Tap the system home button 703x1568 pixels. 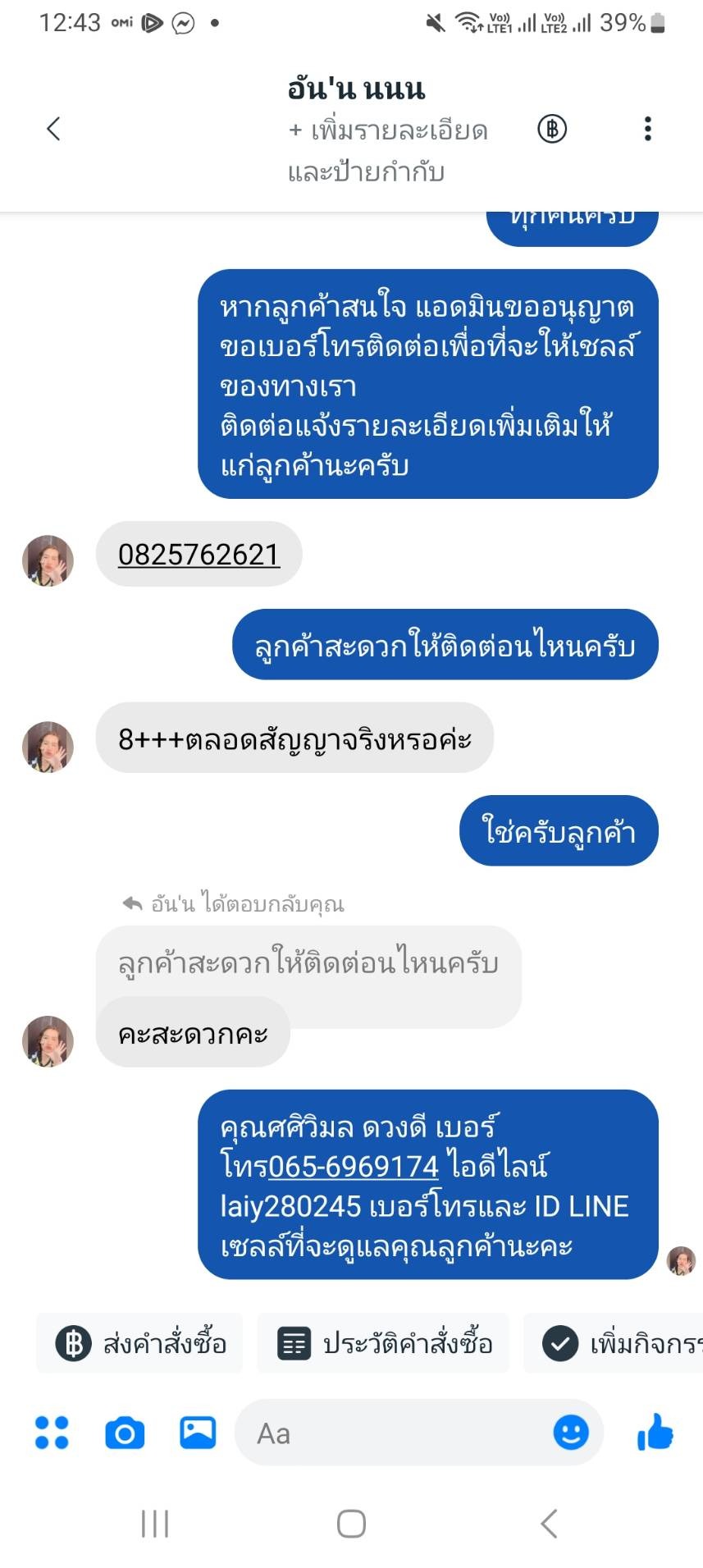point(351,1524)
